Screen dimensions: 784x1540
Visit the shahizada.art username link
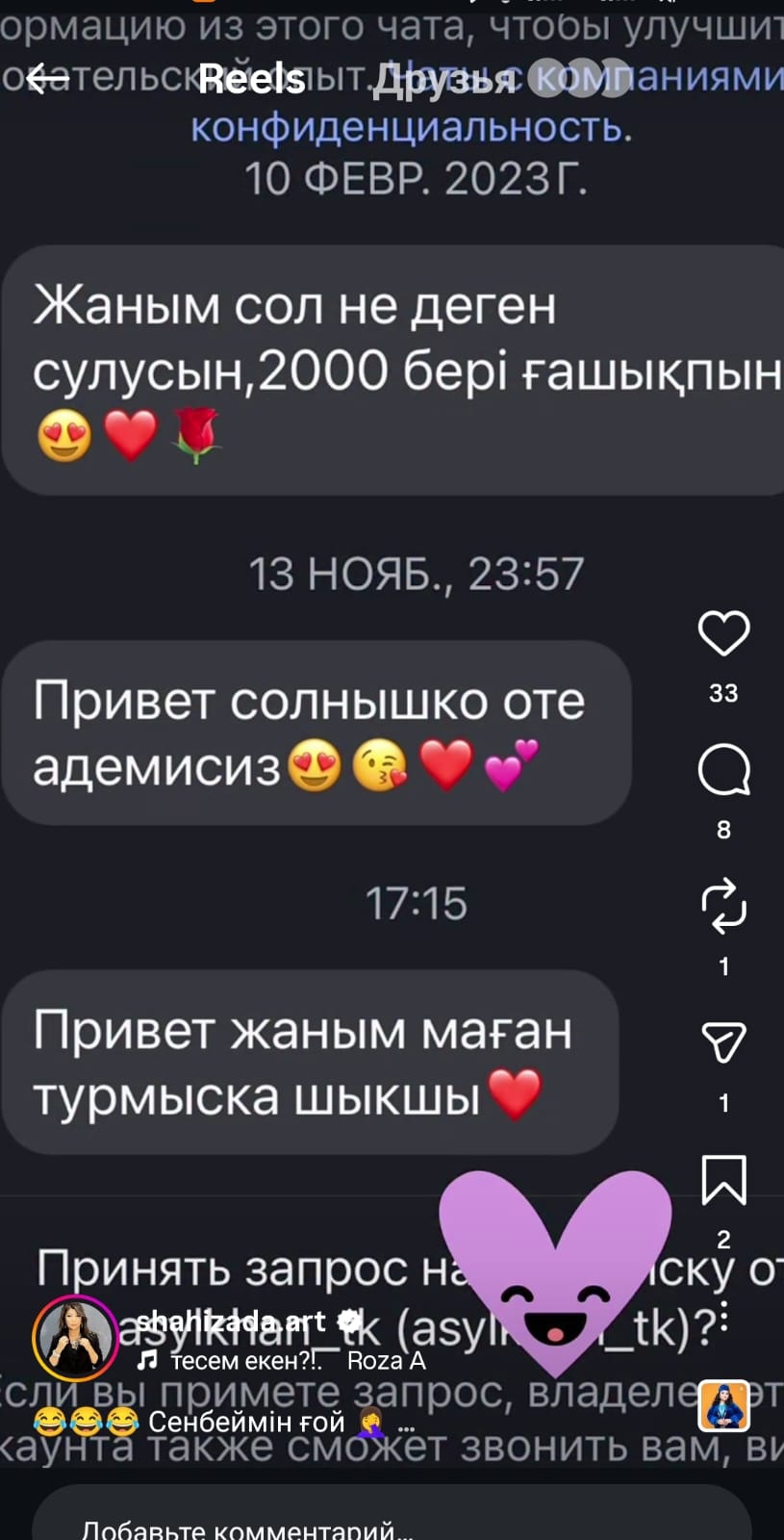(231, 1322)
